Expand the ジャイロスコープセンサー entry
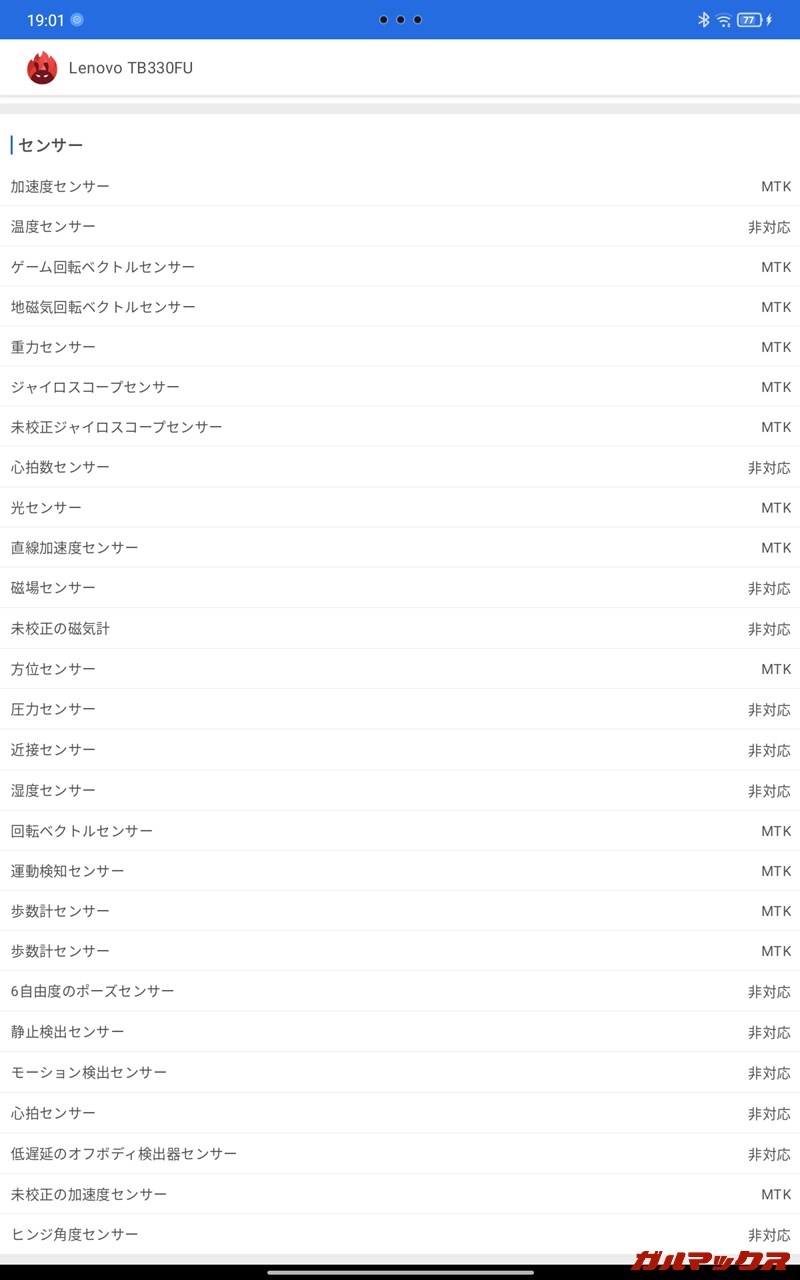 click(400, 387)
